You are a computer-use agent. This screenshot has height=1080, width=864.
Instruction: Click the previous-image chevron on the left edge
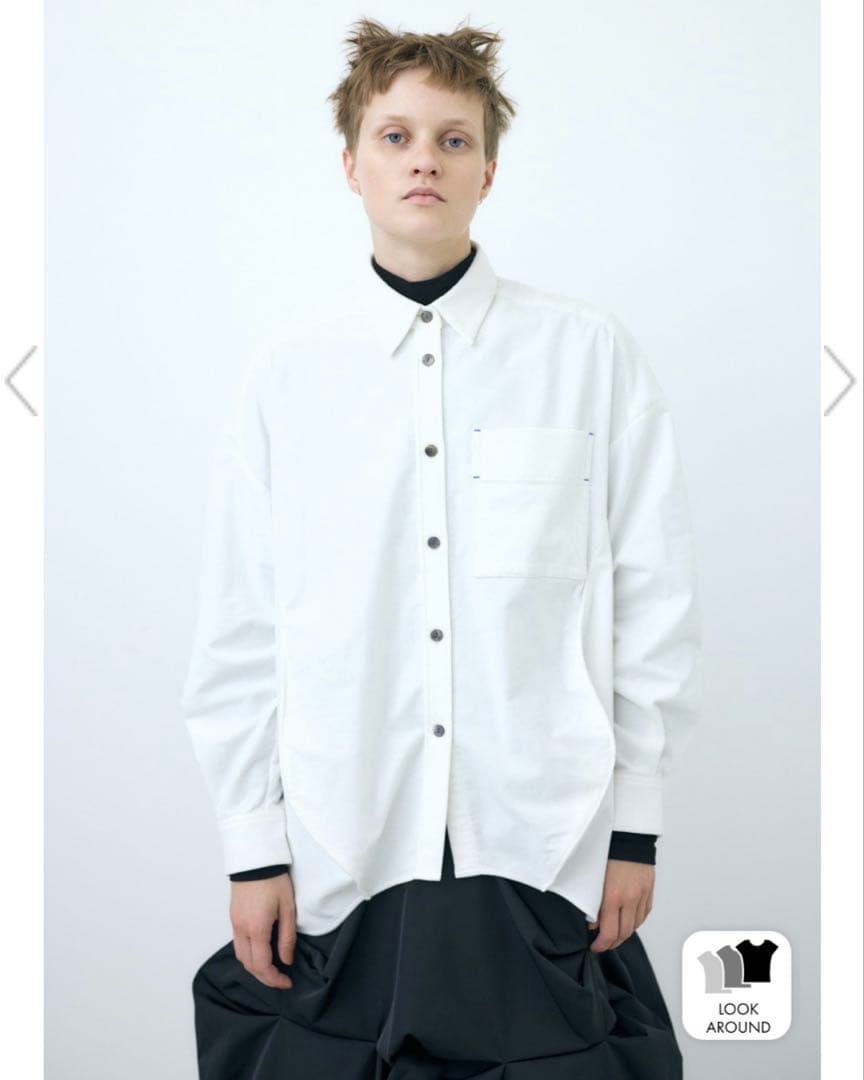(x=20, y=378)
